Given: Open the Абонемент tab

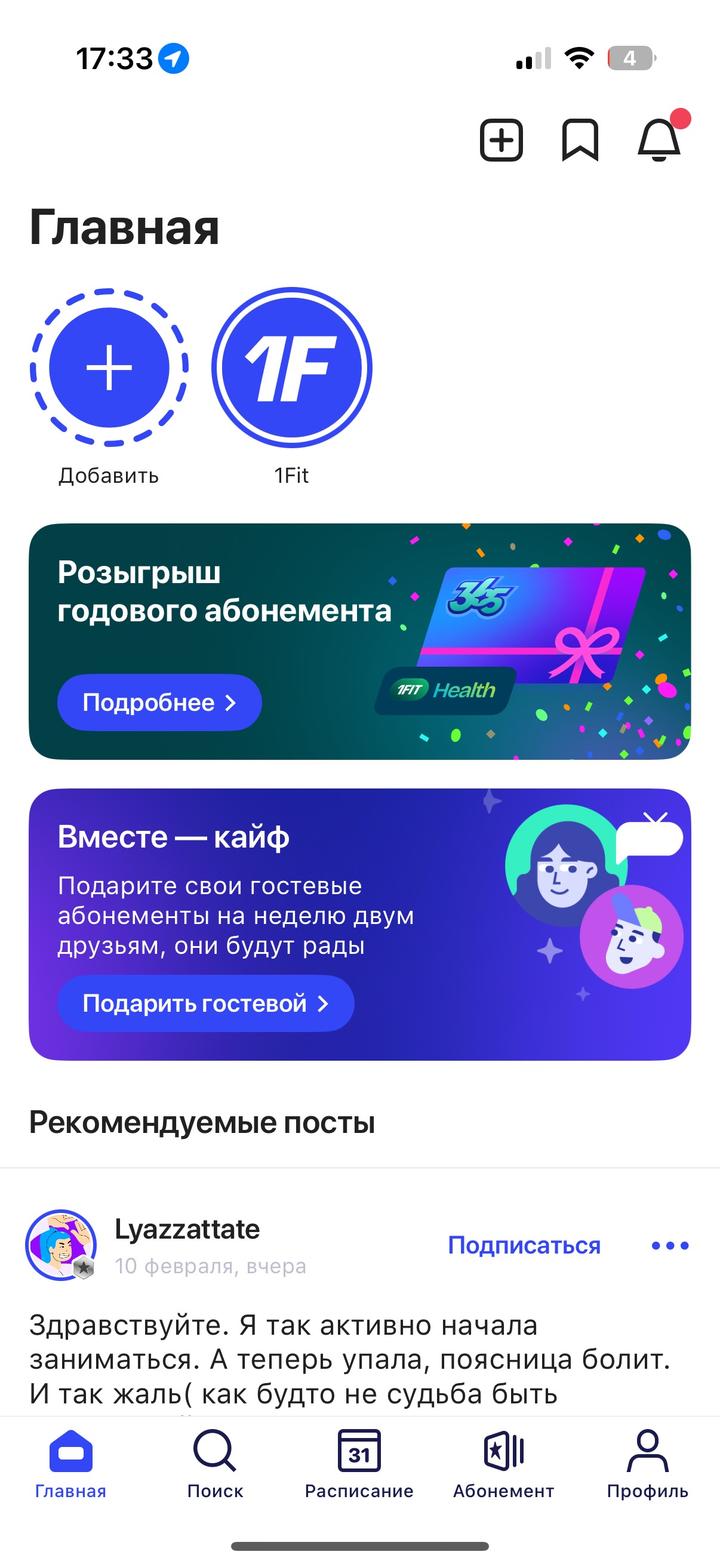Looking at the screenshot, I should tap(503, 1464).
